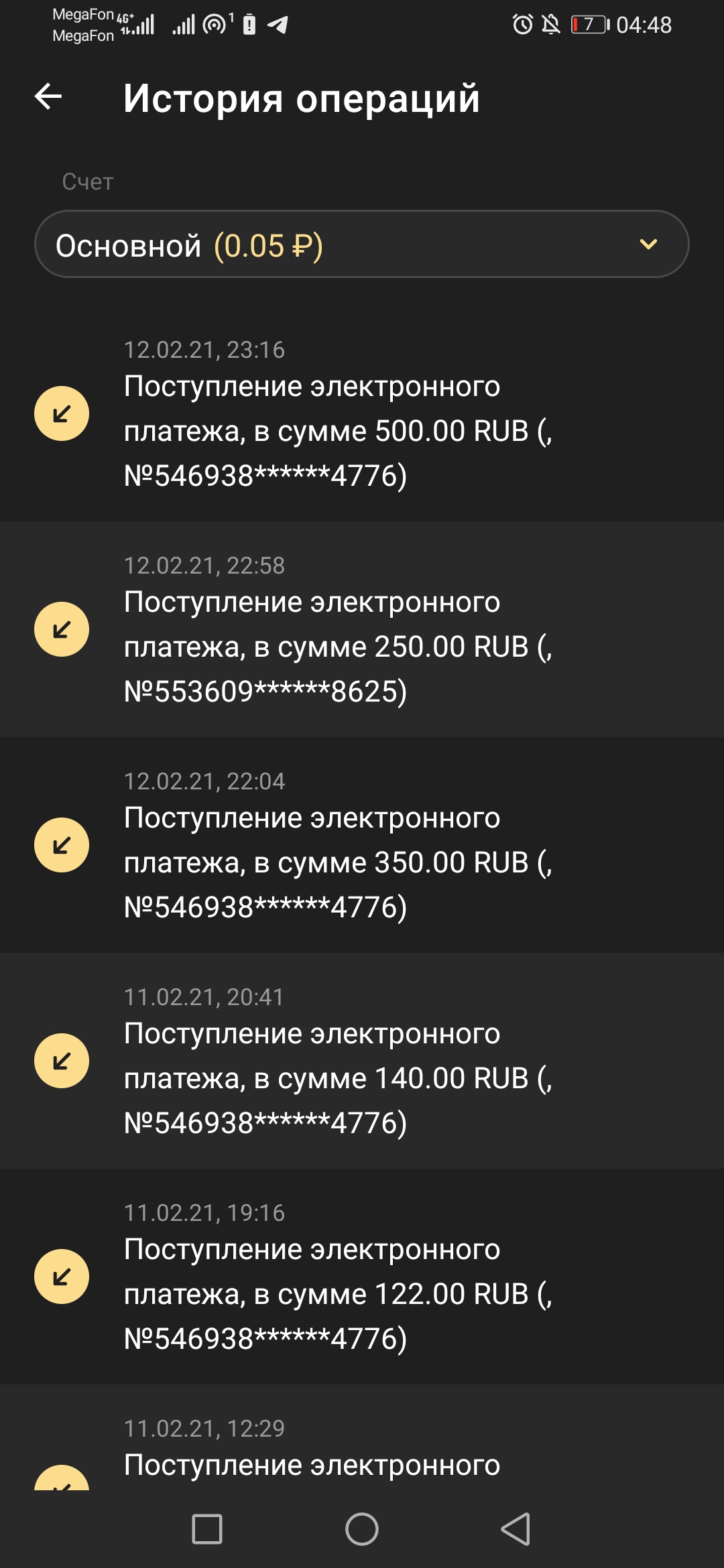The height and width of the screenshot is (1568, 724).
Task: Open recent apps with the square button
Action: point(207,1529)
